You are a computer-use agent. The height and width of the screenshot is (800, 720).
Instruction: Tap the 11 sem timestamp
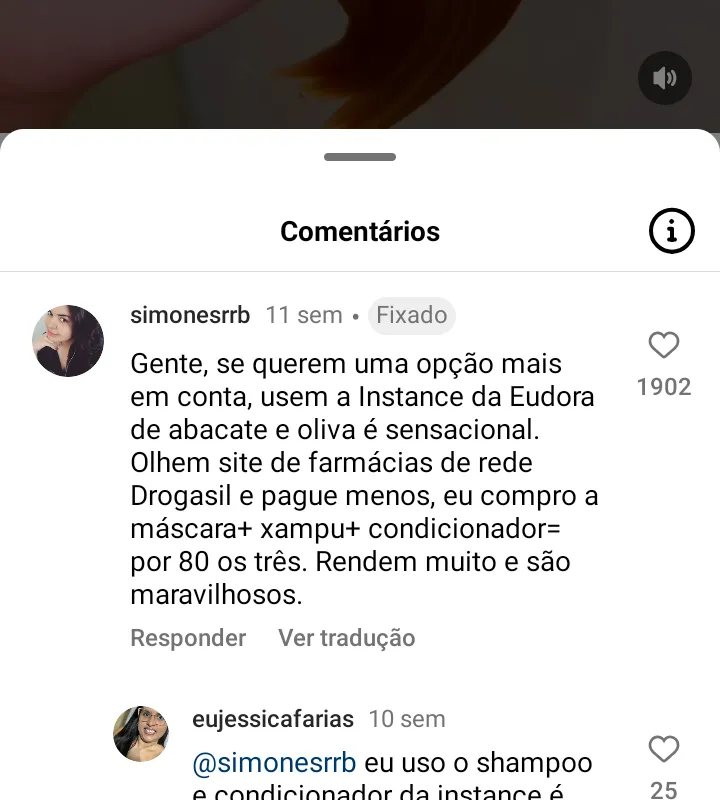303,315
